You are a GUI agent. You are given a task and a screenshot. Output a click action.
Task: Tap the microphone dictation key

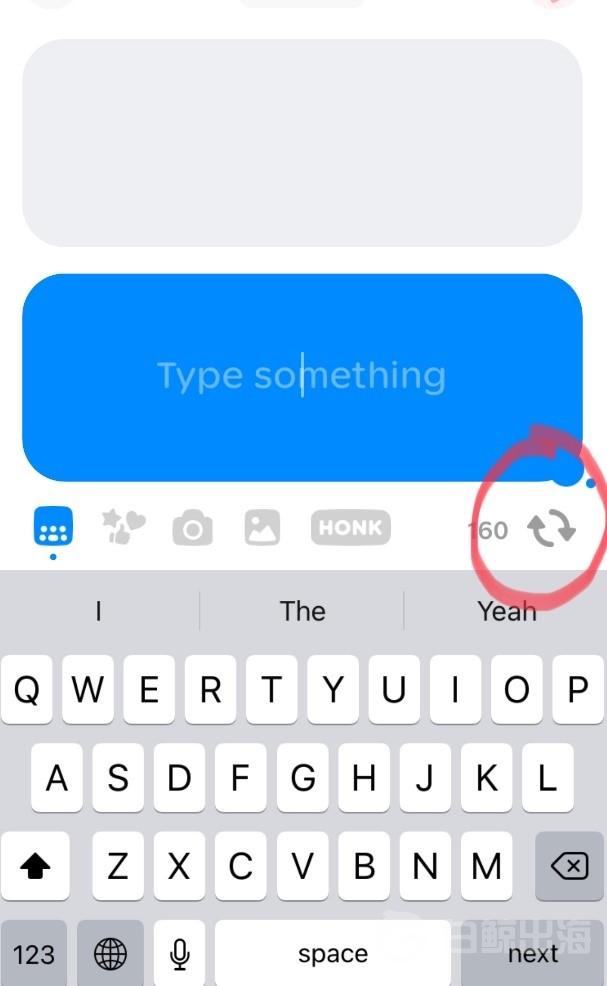click(179, 954)
